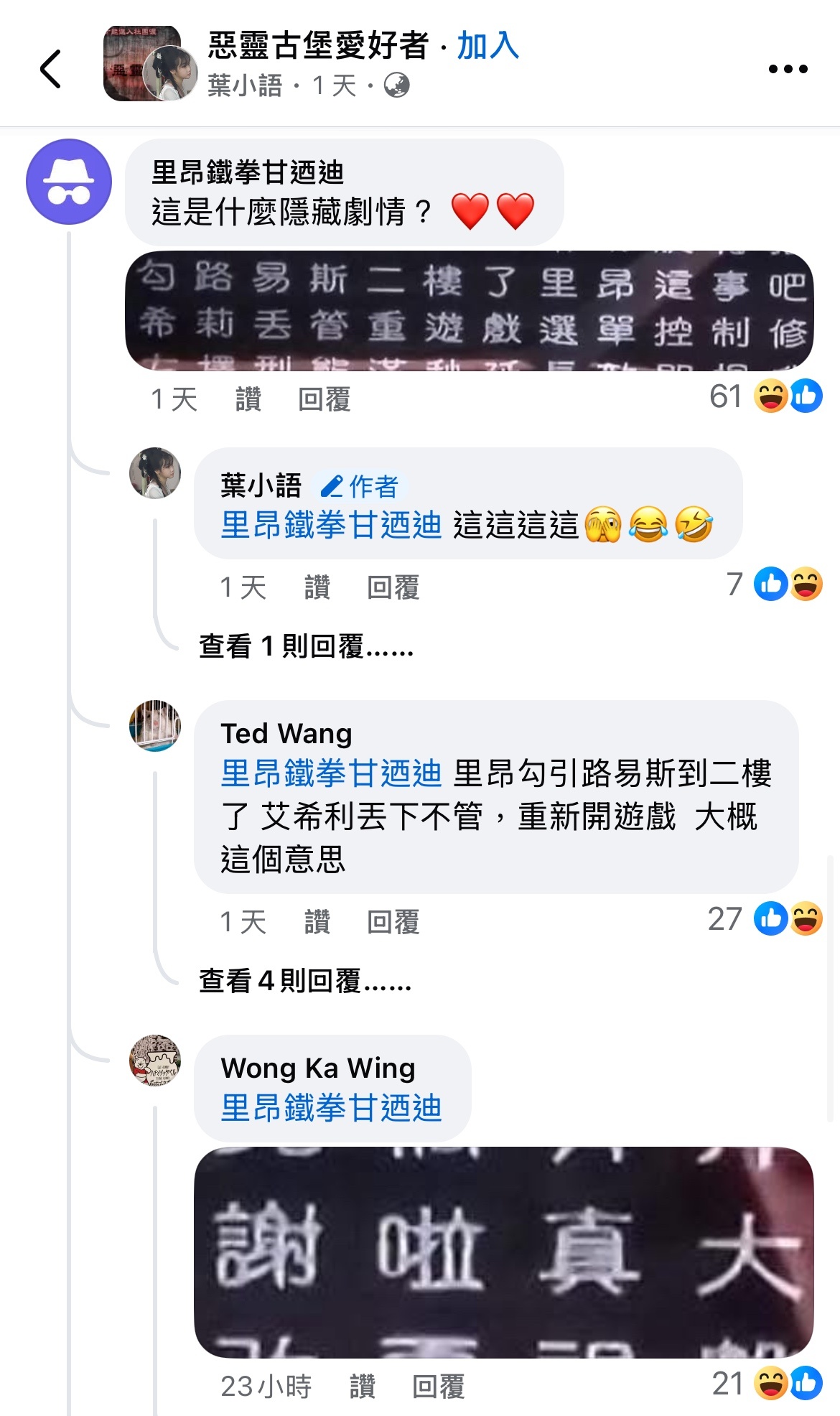840x1416 pixels.
Task: Like 葉小語's author reply
Action: (317, 587)
